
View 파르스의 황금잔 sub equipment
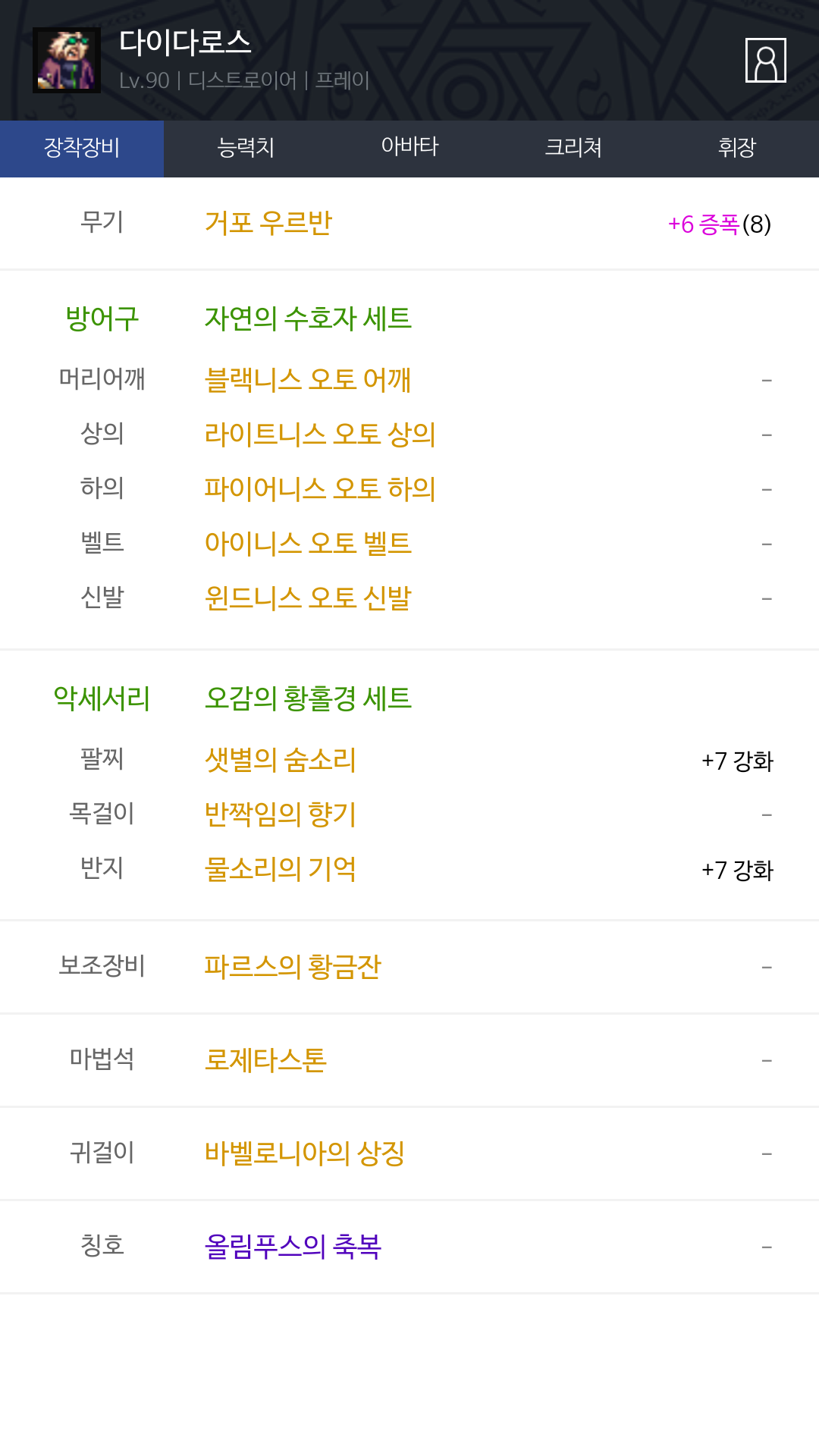click(293, 967)
